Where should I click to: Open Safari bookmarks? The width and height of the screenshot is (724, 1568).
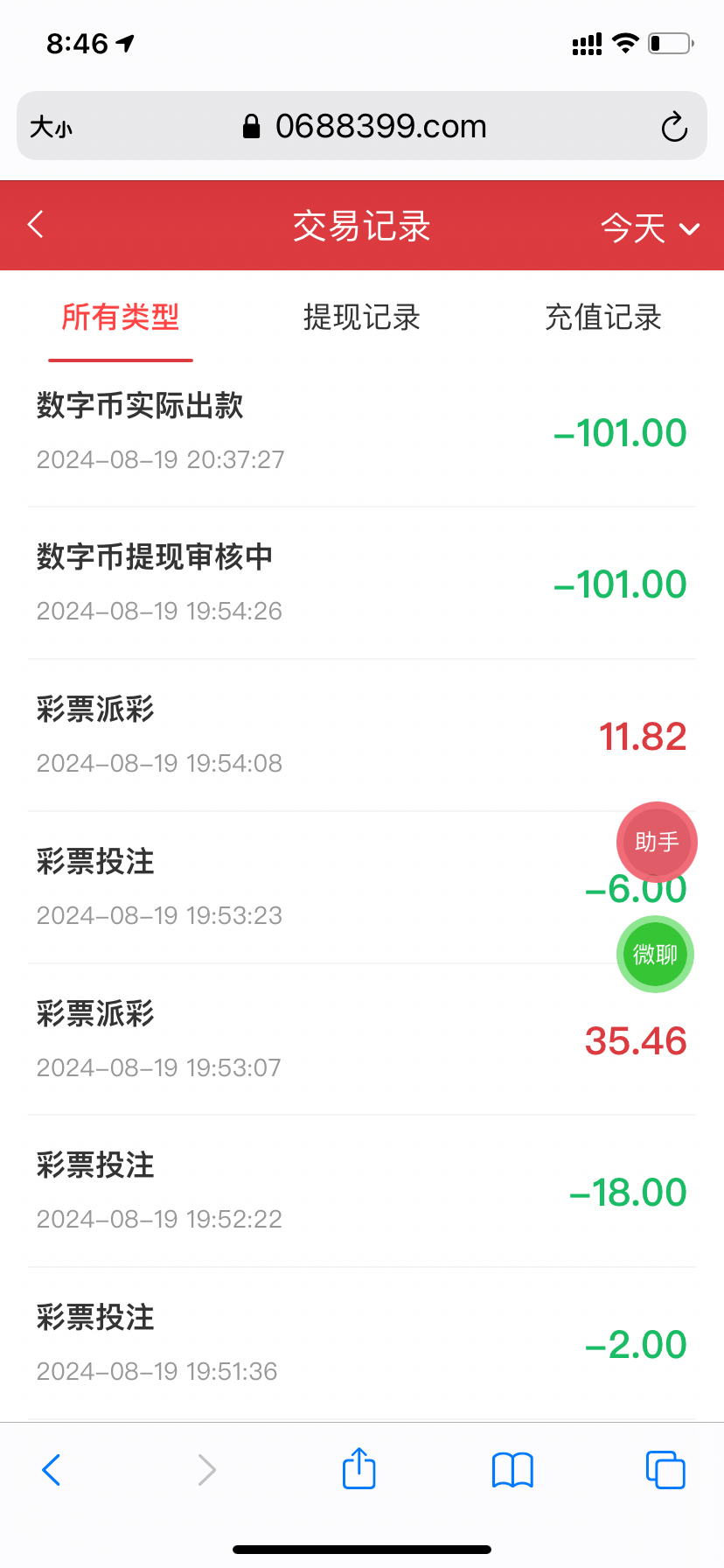[x=512, y=1470]
